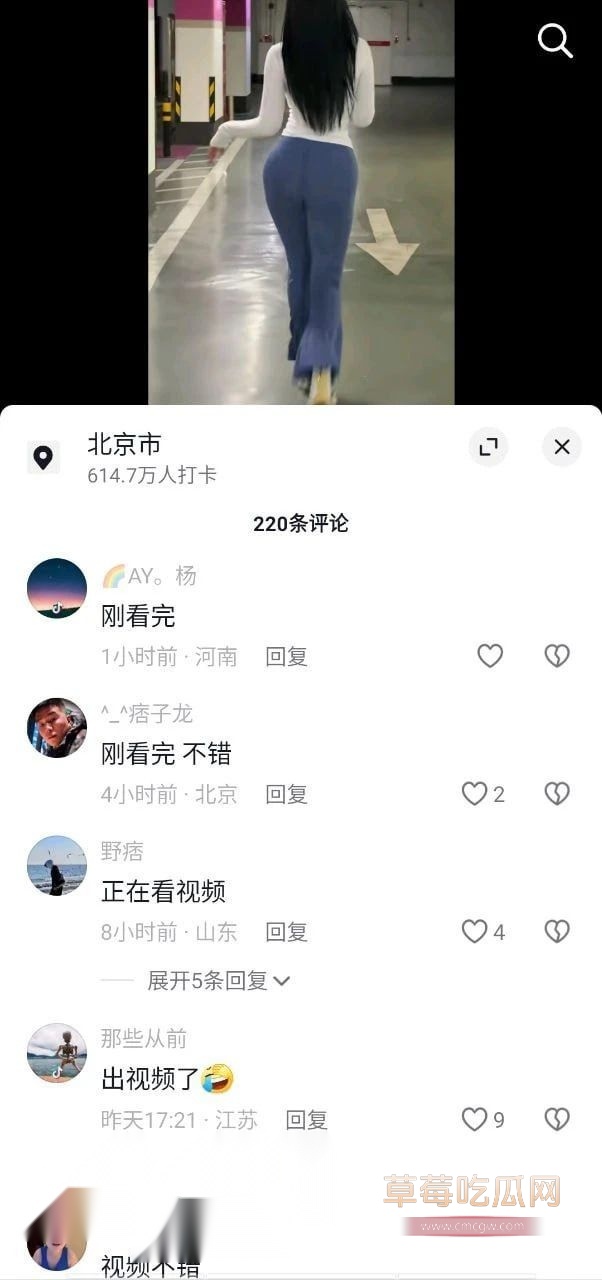Screen dimensions: 602x1280
Task: Dislike 痞子龙's comment
Action: pos(556,794)
